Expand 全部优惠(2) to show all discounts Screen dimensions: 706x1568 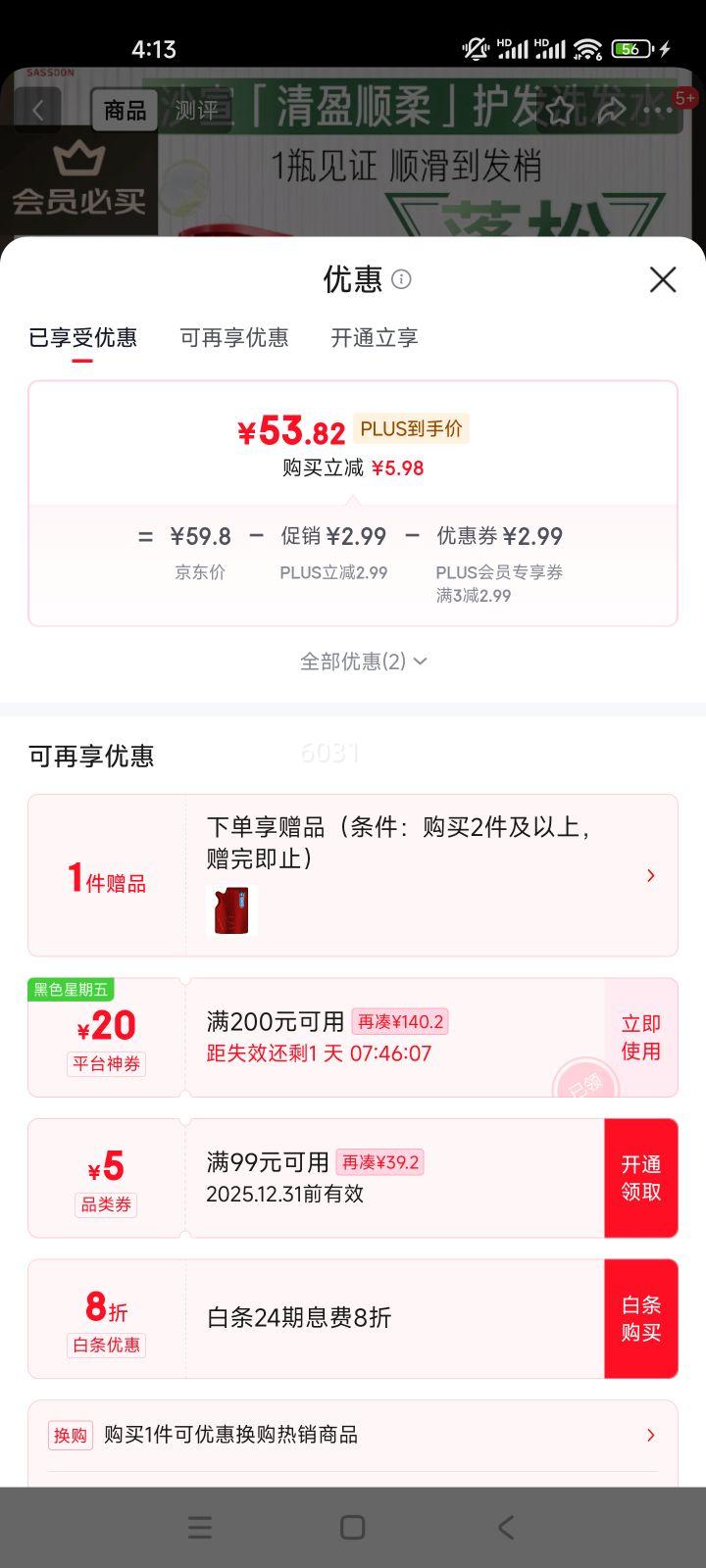click(x=362, y=661)
